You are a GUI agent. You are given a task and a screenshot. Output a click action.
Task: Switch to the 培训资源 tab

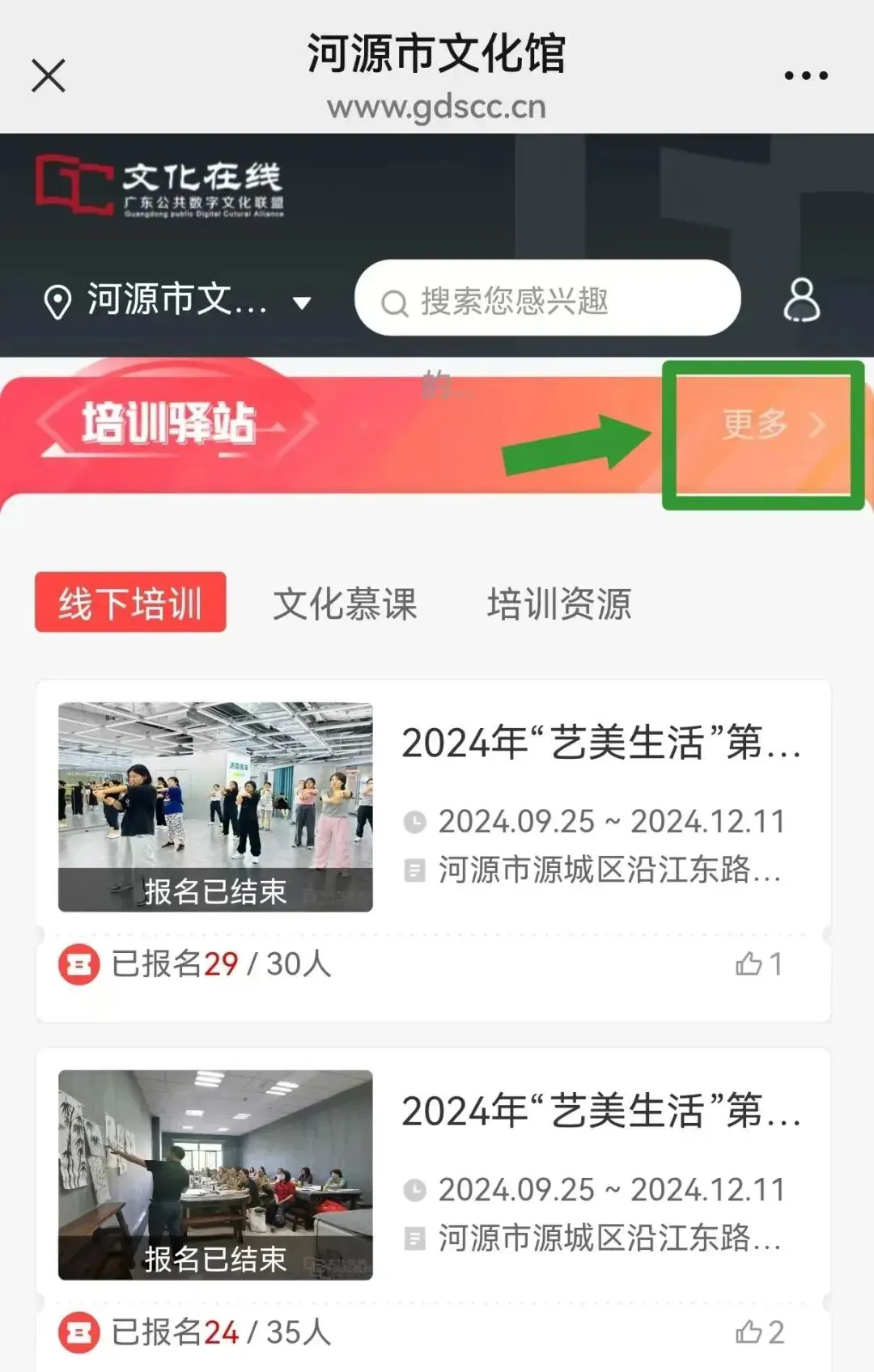coord(559,604)
